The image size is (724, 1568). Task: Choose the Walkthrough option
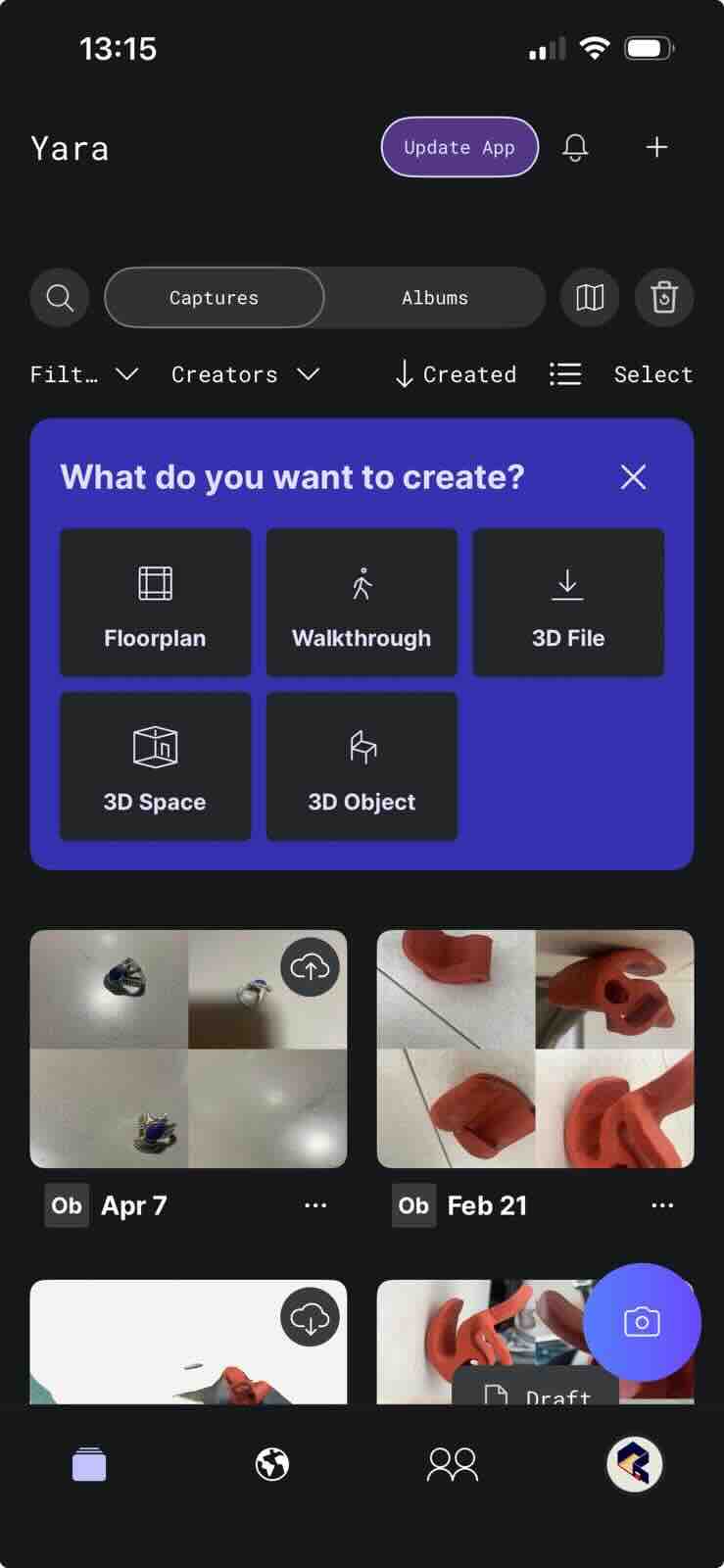[x=362, y=603]
